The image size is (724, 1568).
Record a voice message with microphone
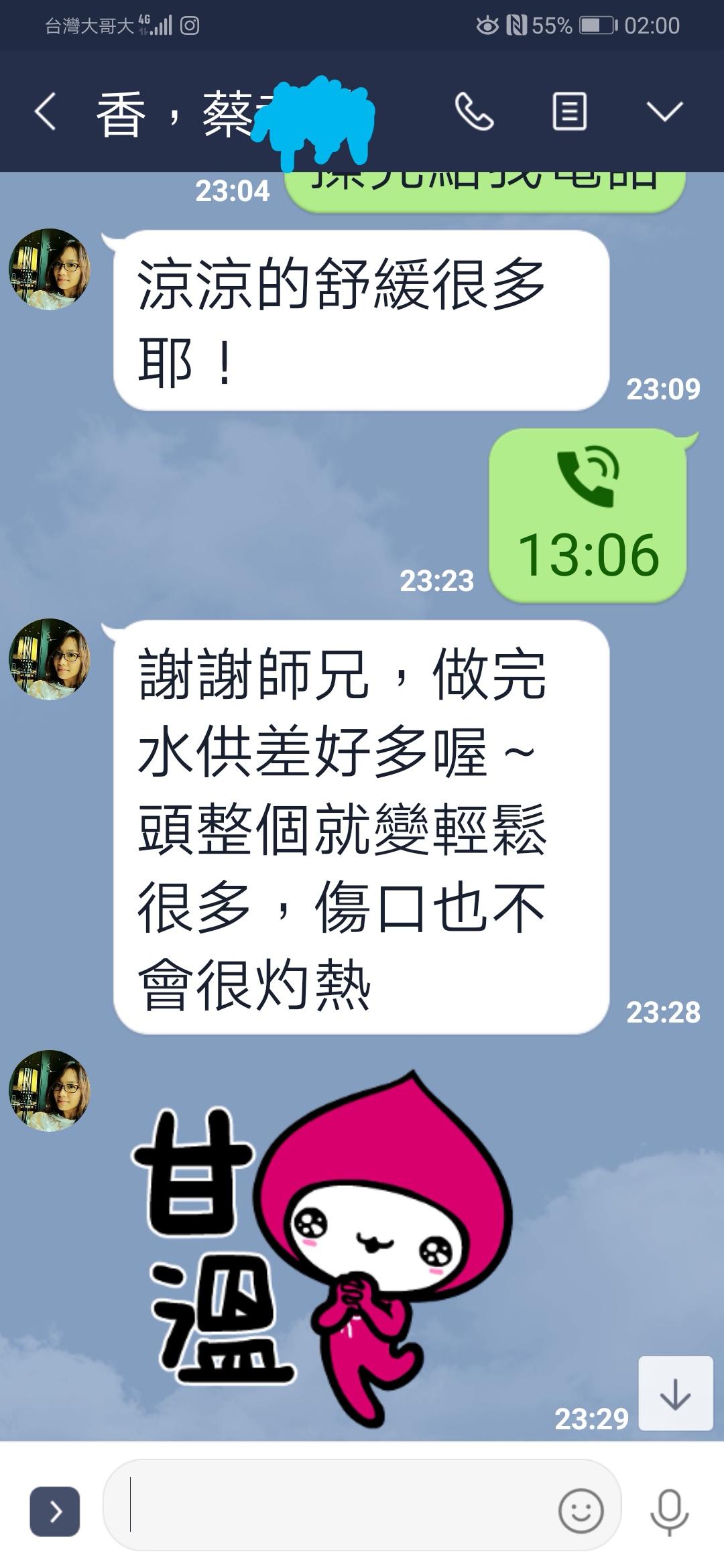(669, 1511)
